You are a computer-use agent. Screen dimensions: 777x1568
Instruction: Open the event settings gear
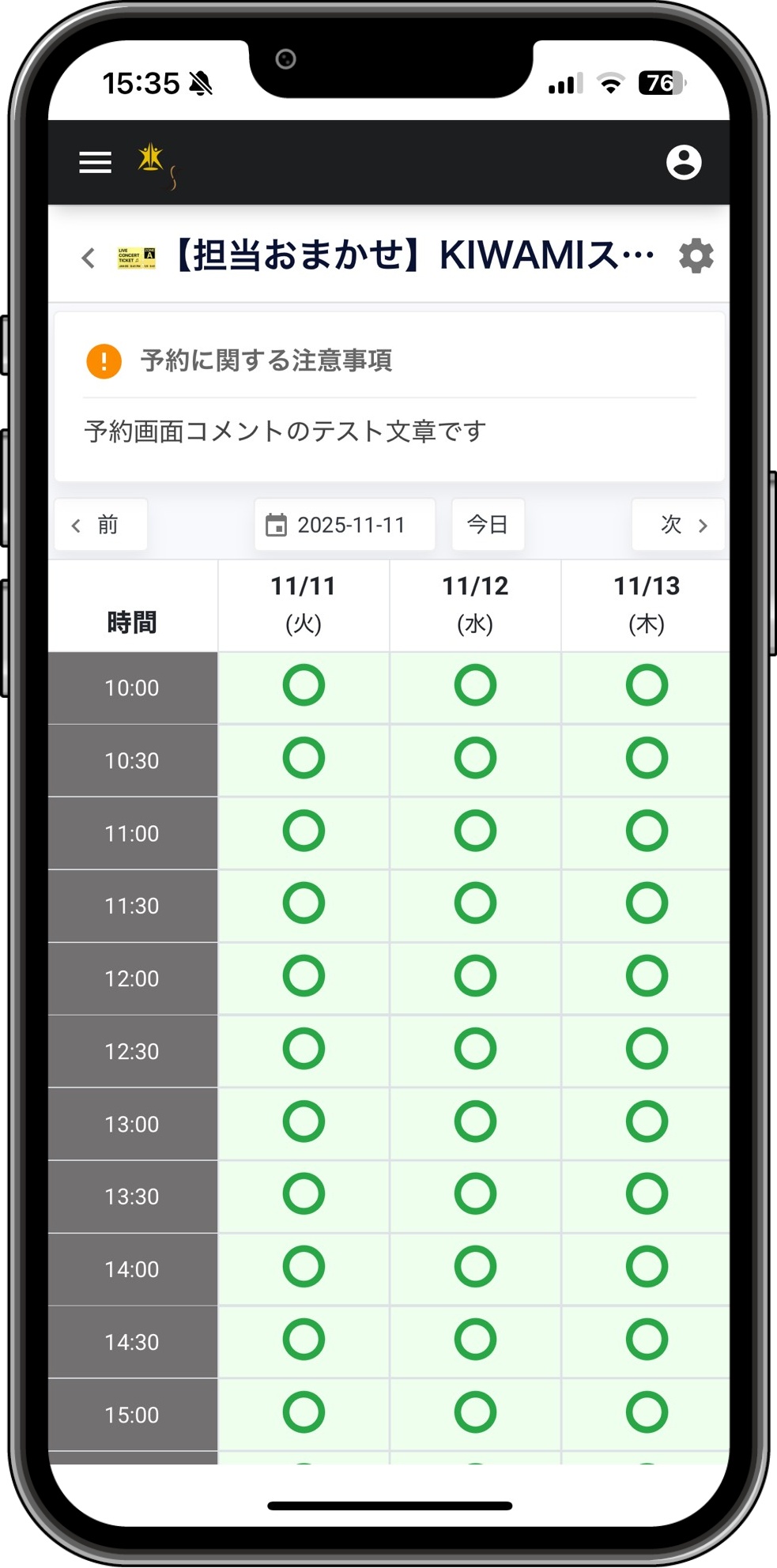coord(696,256)
